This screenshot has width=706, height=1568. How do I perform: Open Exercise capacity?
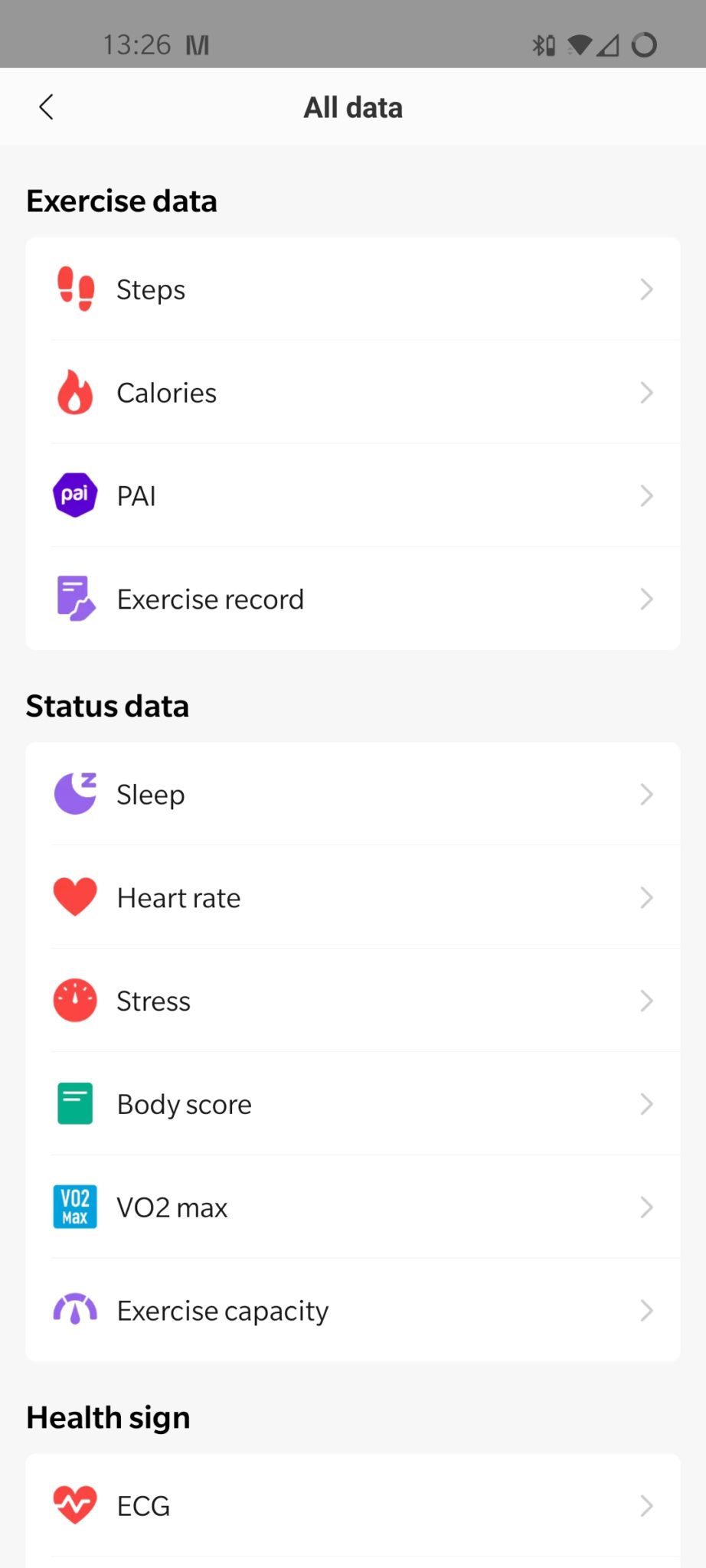point(352,1311)
